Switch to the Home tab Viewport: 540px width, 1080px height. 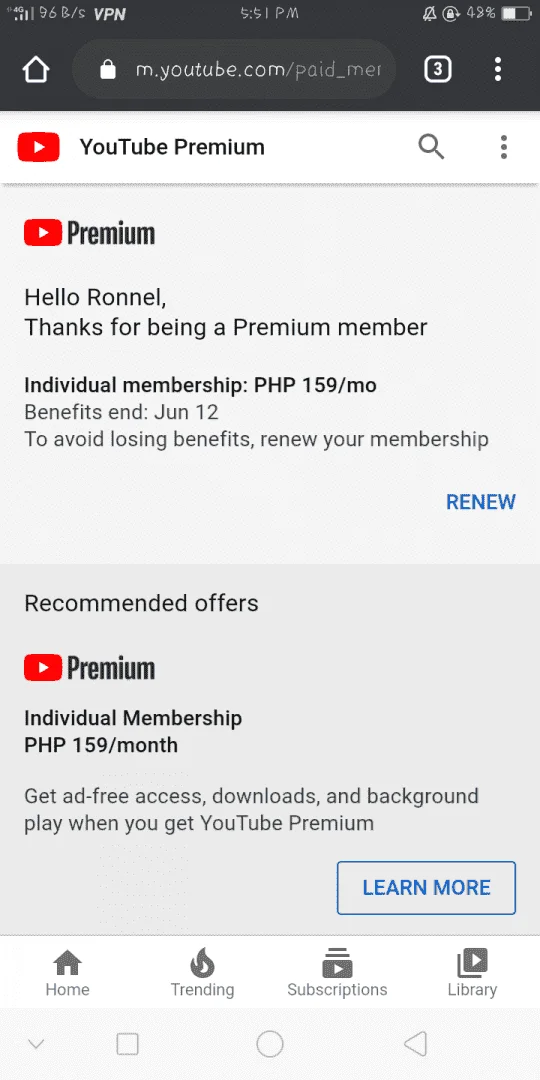tap(68, 973)
